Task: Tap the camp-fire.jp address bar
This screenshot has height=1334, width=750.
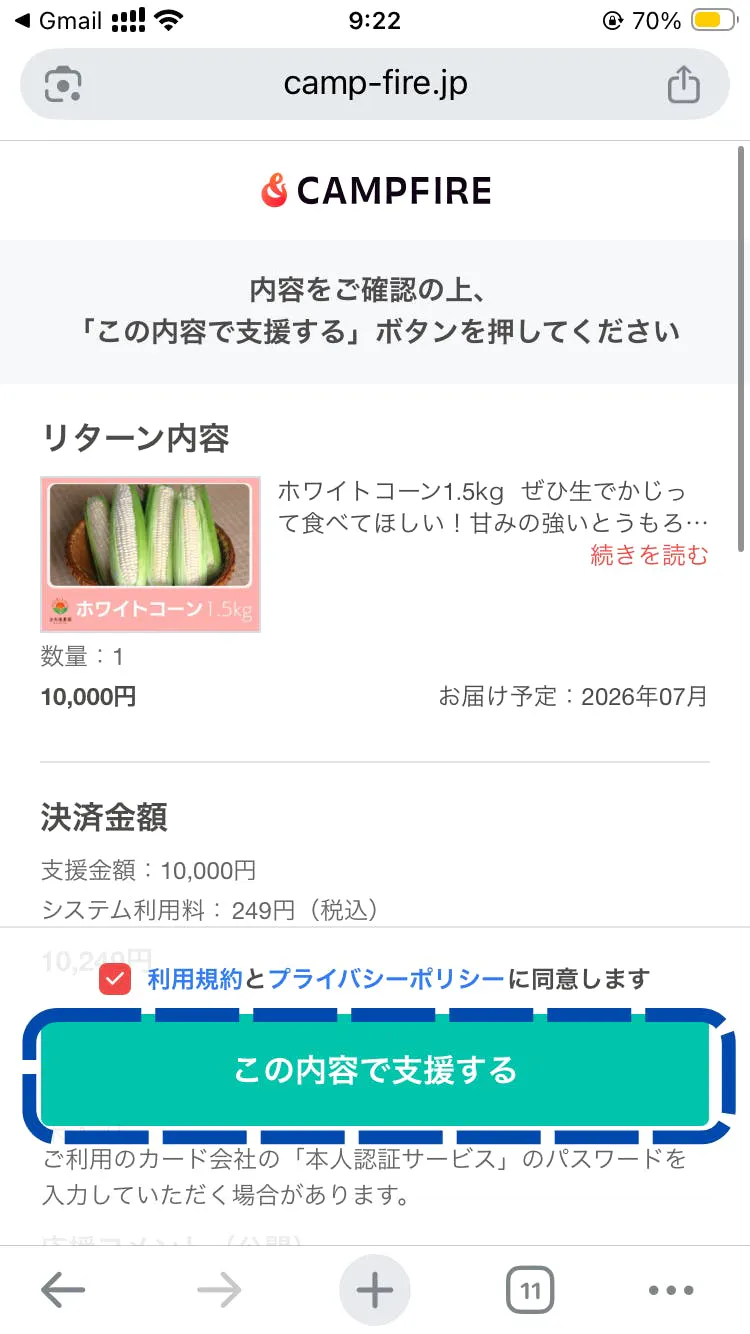Action: point(375,84)
